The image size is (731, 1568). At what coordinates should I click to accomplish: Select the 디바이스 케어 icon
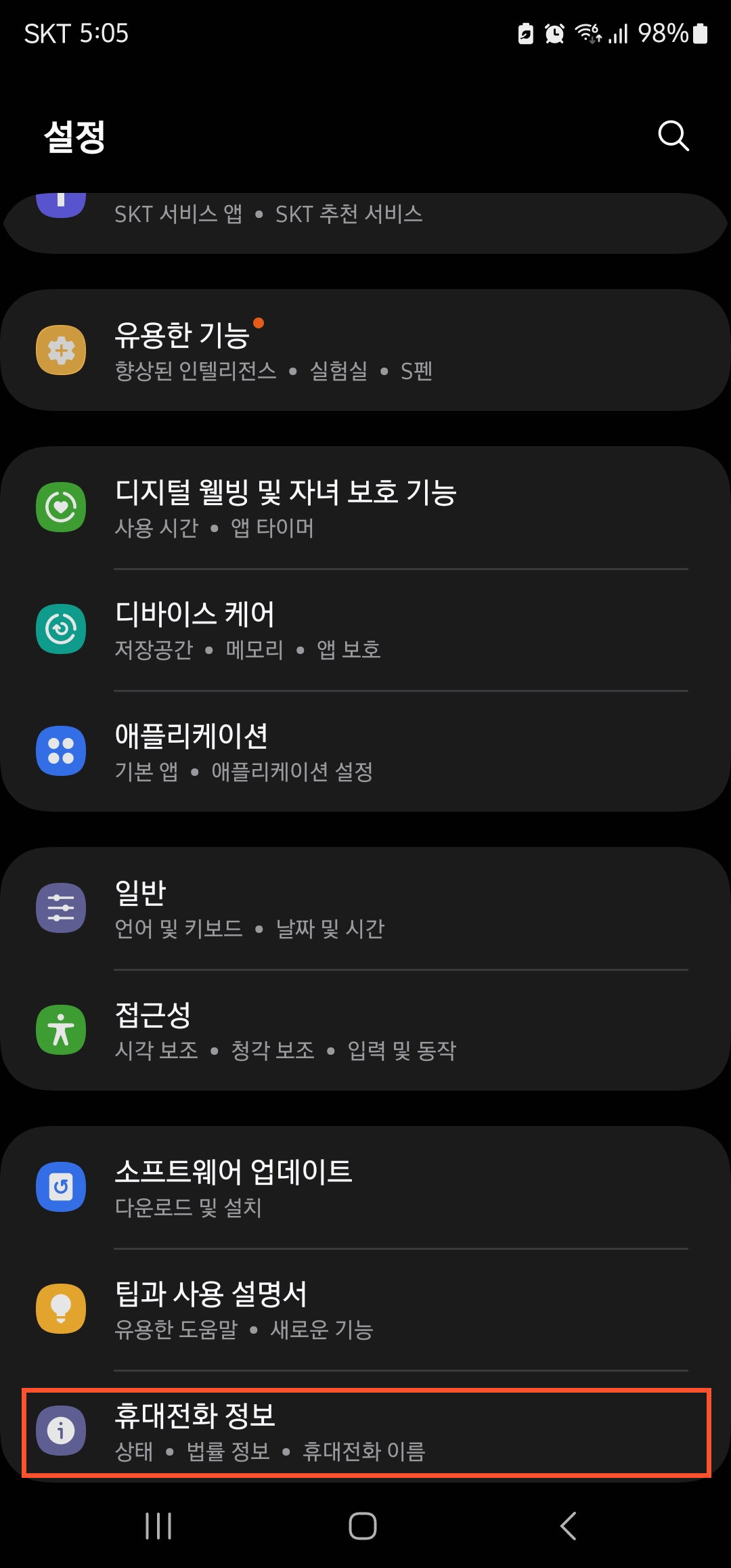click(61, 628)
